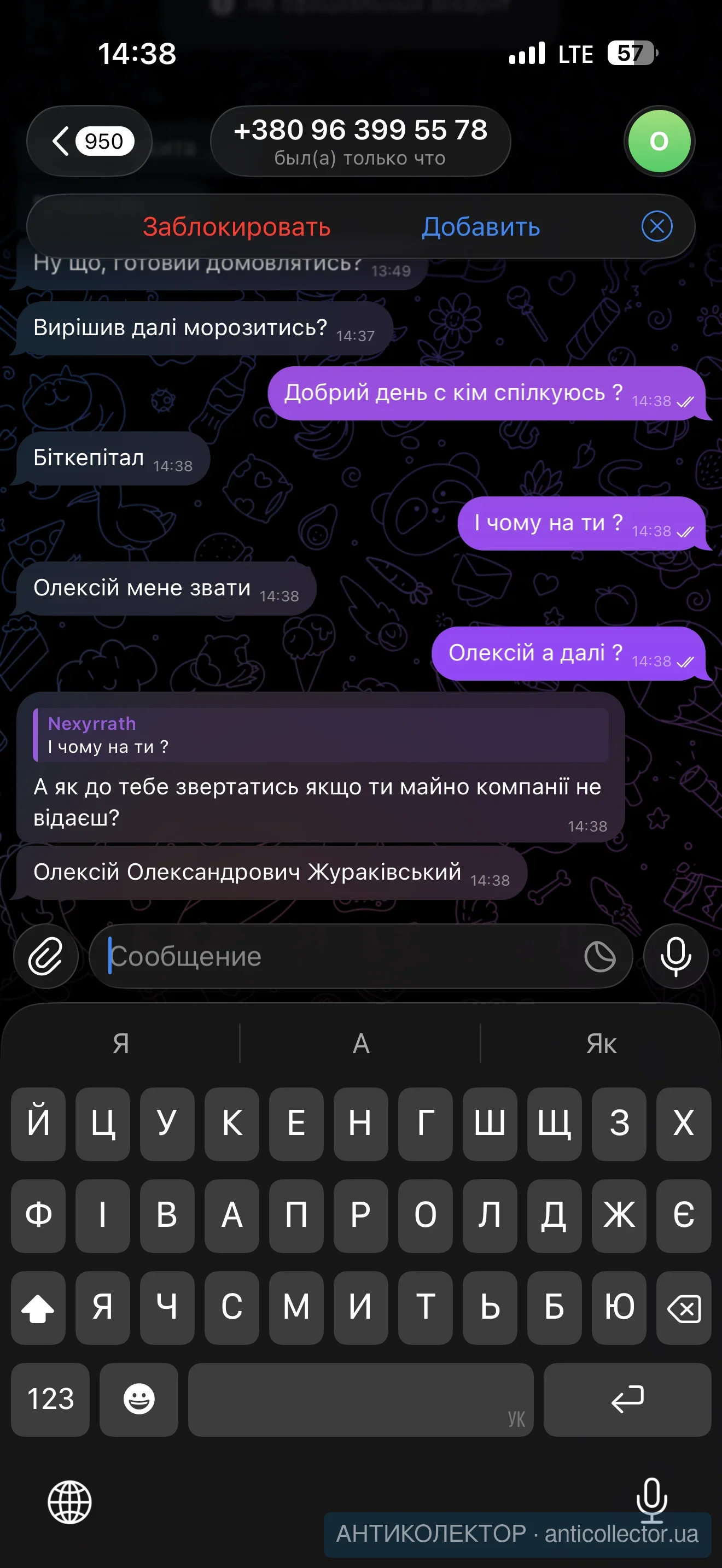The height and width of the screenshot is (1568, 722).
Task: Select the suggestion "Я"
Action: [120, 1043]
